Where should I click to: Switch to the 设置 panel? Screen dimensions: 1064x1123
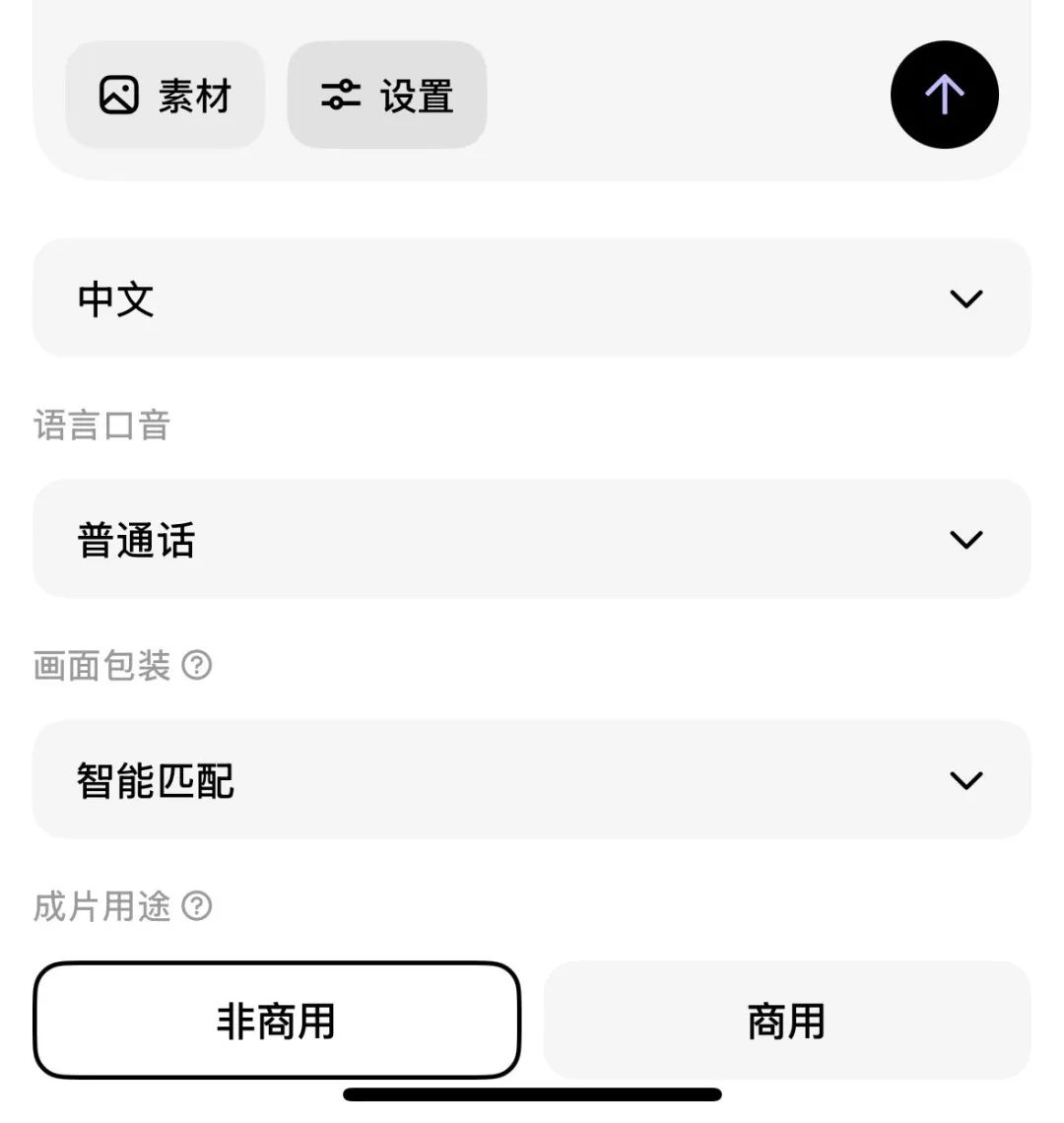click(x=385, y=95)
